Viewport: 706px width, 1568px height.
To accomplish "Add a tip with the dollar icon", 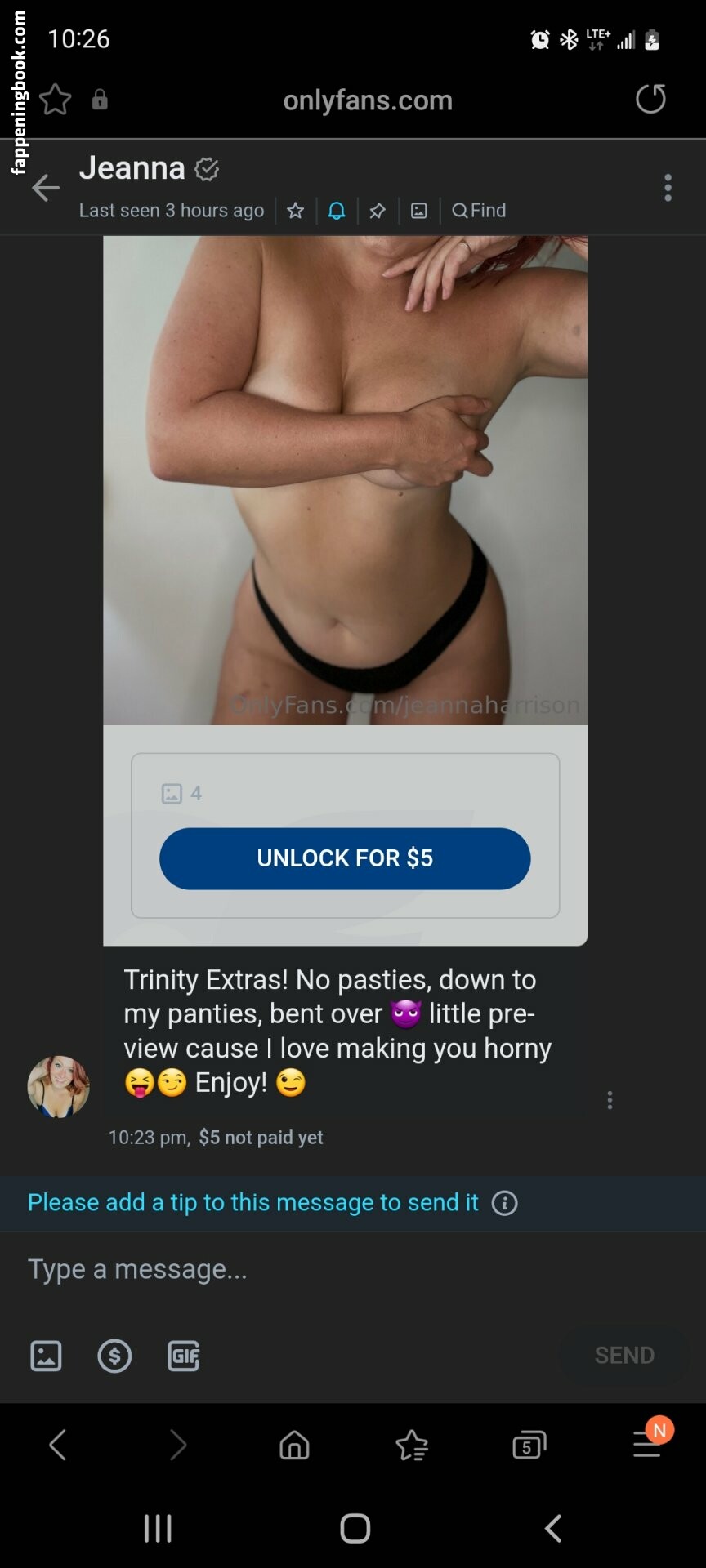I will [x=114, y=1356].
